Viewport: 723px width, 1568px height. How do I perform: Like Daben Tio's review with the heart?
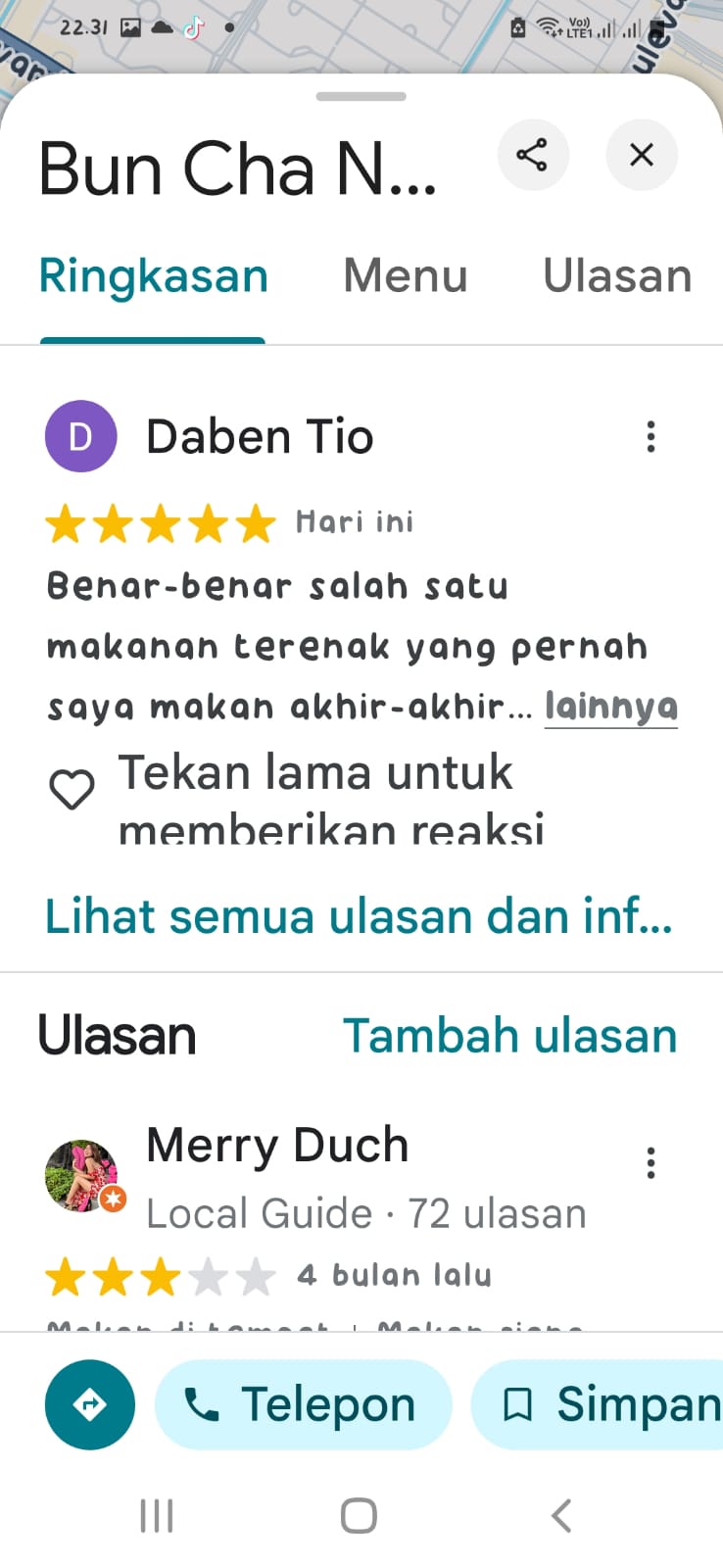(x=72, y=790)
